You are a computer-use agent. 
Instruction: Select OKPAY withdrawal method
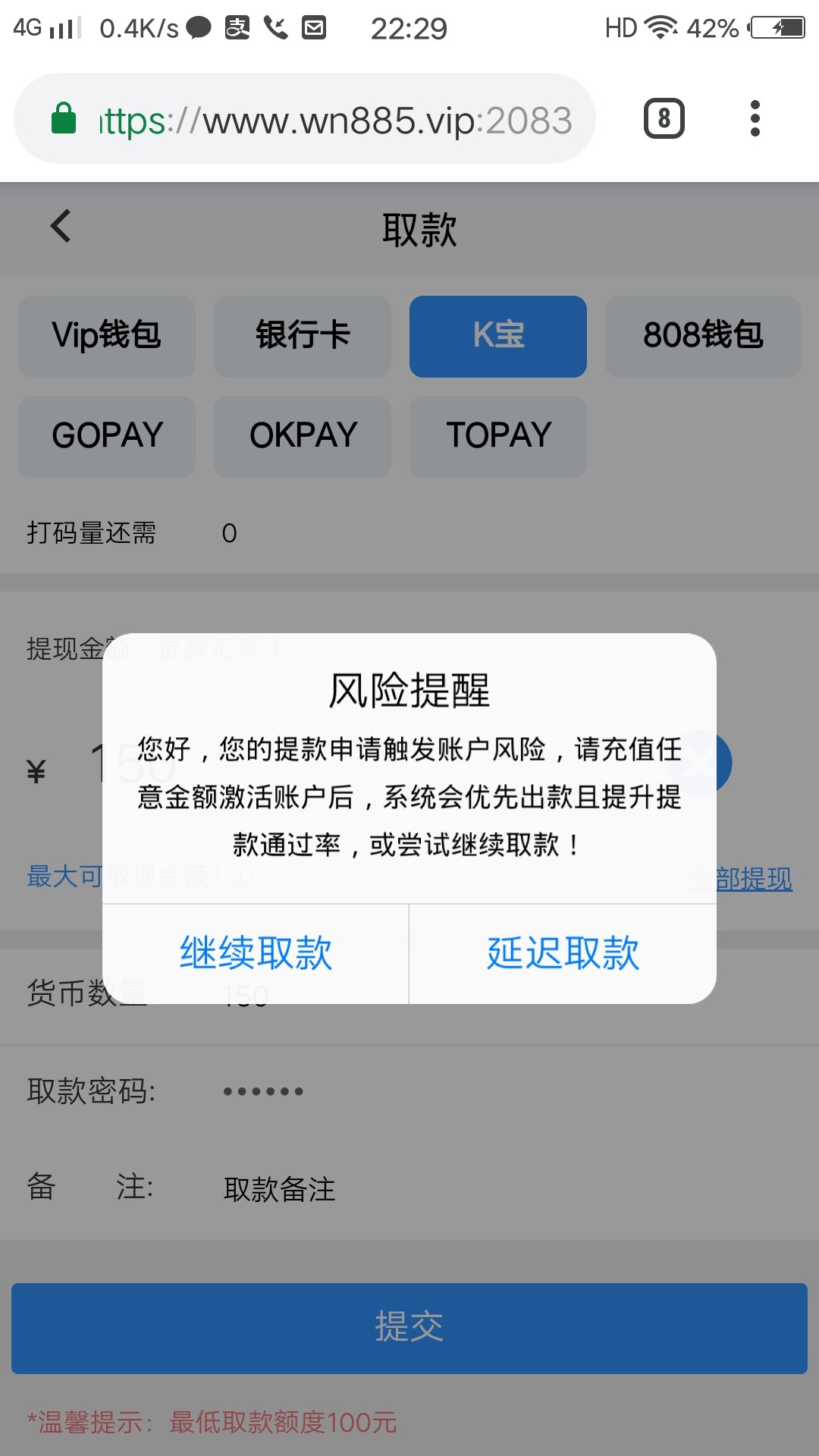tap(303, 436)
